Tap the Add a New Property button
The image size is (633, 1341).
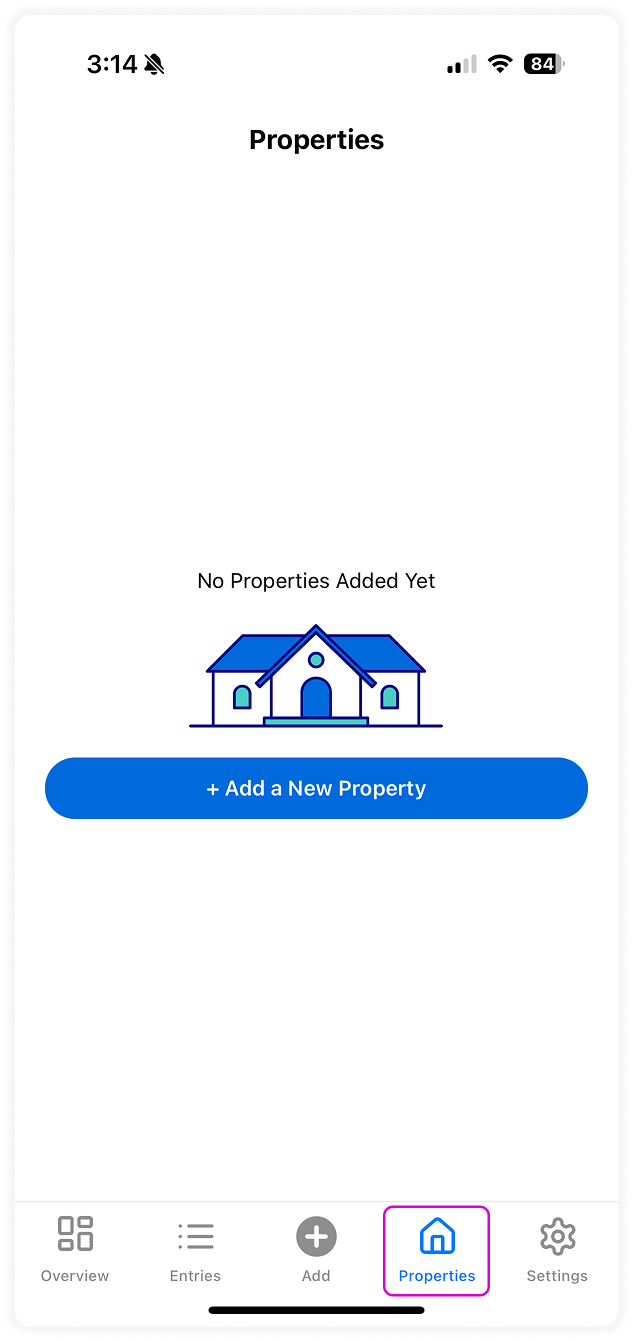point(316,788)
